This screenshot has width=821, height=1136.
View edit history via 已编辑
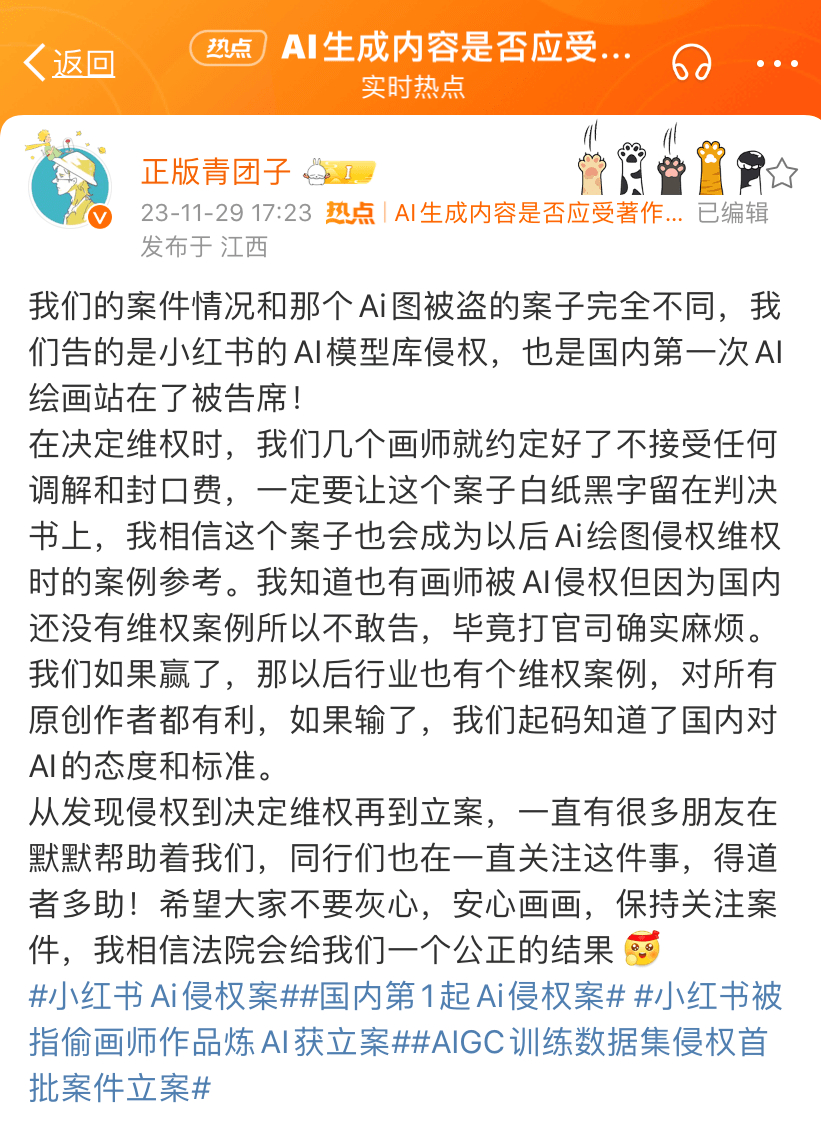[733, 213]
